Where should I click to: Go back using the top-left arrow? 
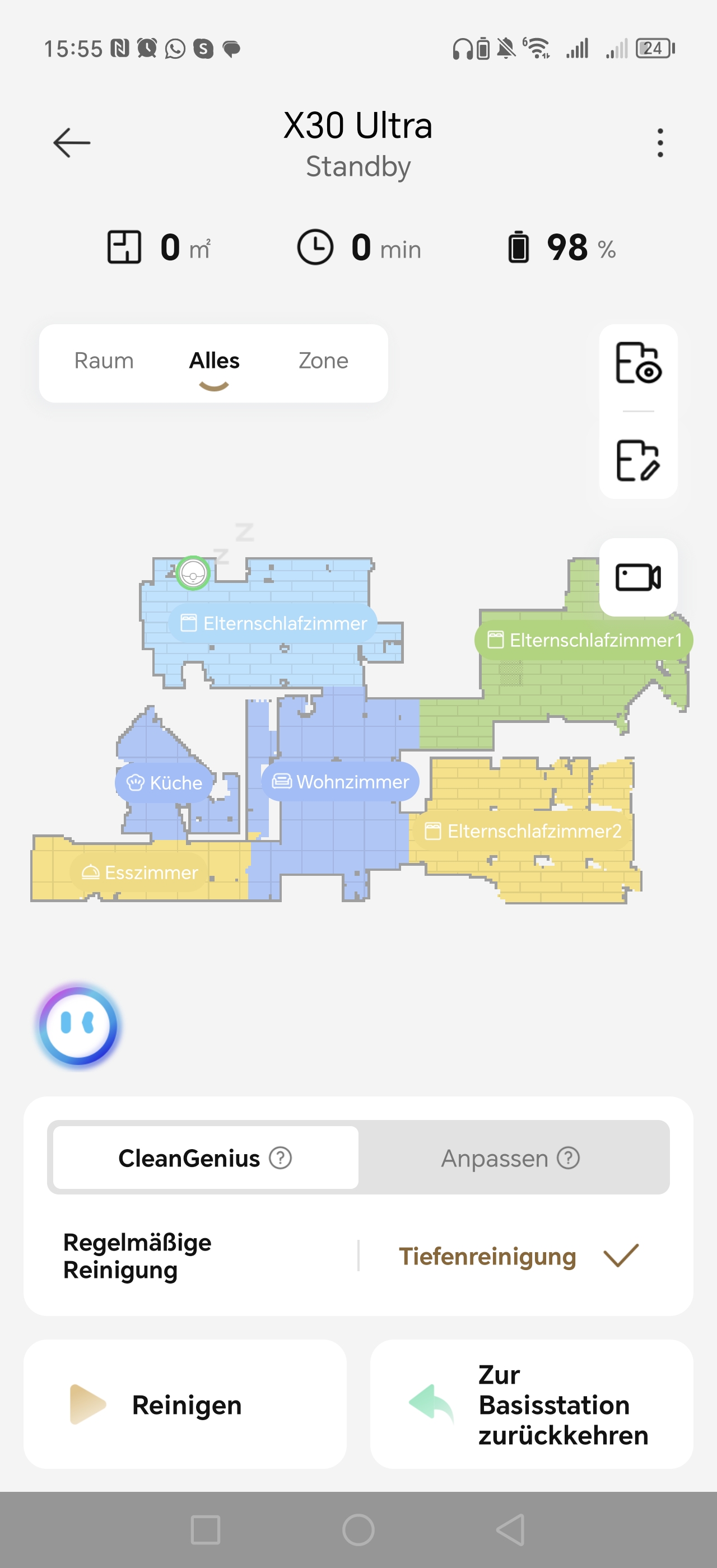tap(72, 143)
